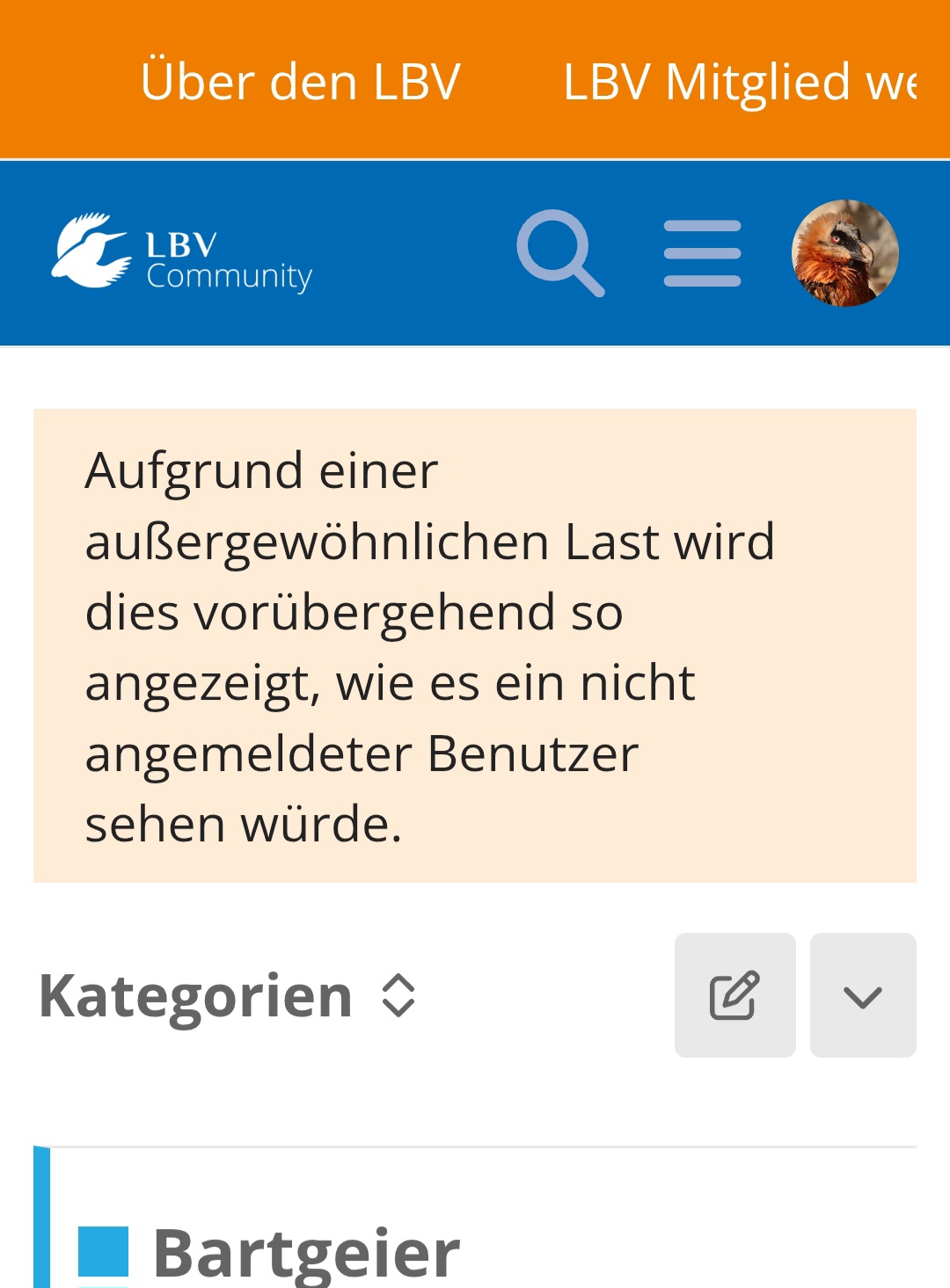The height and width of the screenshot is (1288, 950).
Task: Open the Bartgeier category
Action: [306, 1251]
